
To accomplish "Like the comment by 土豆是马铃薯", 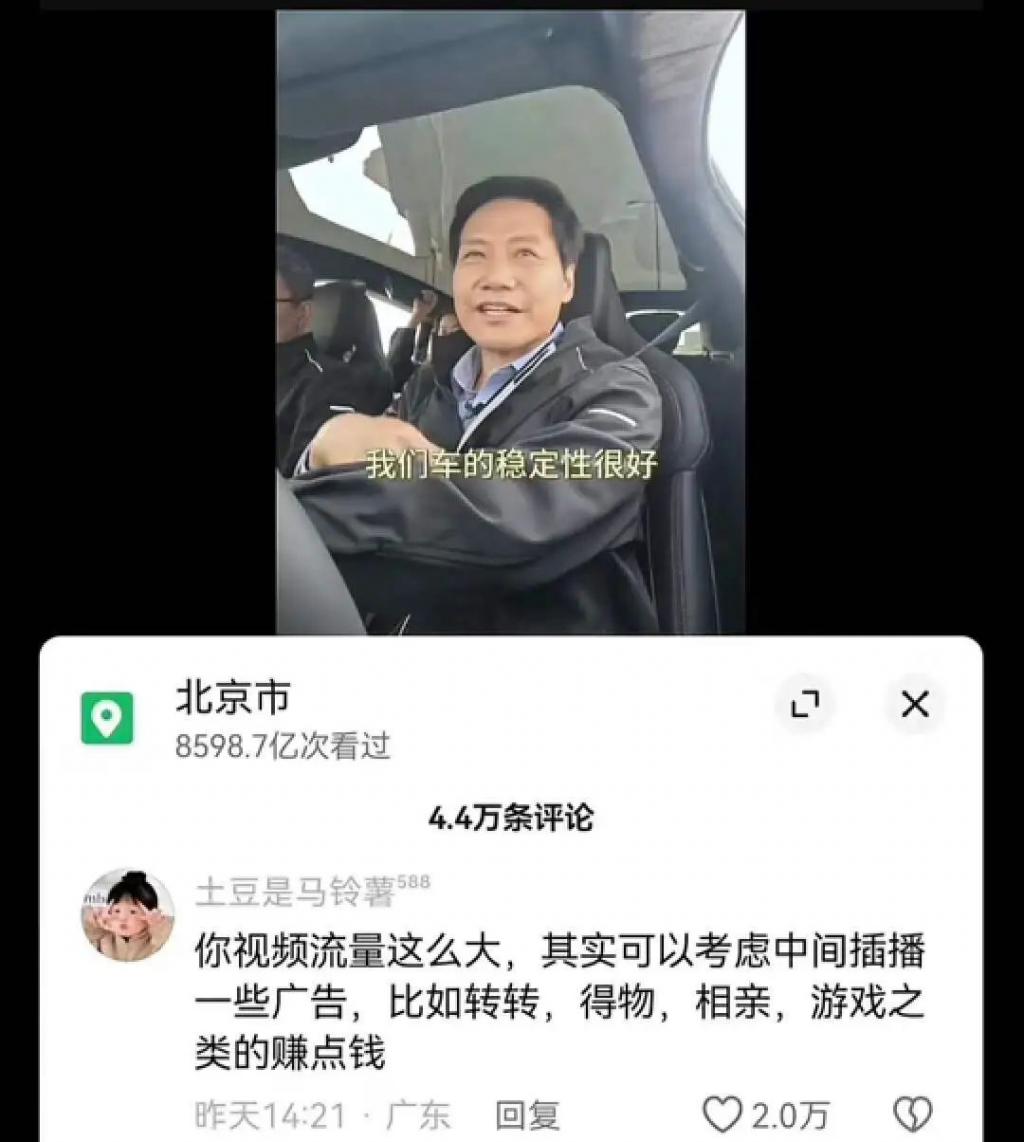I will coord(723,1114).
